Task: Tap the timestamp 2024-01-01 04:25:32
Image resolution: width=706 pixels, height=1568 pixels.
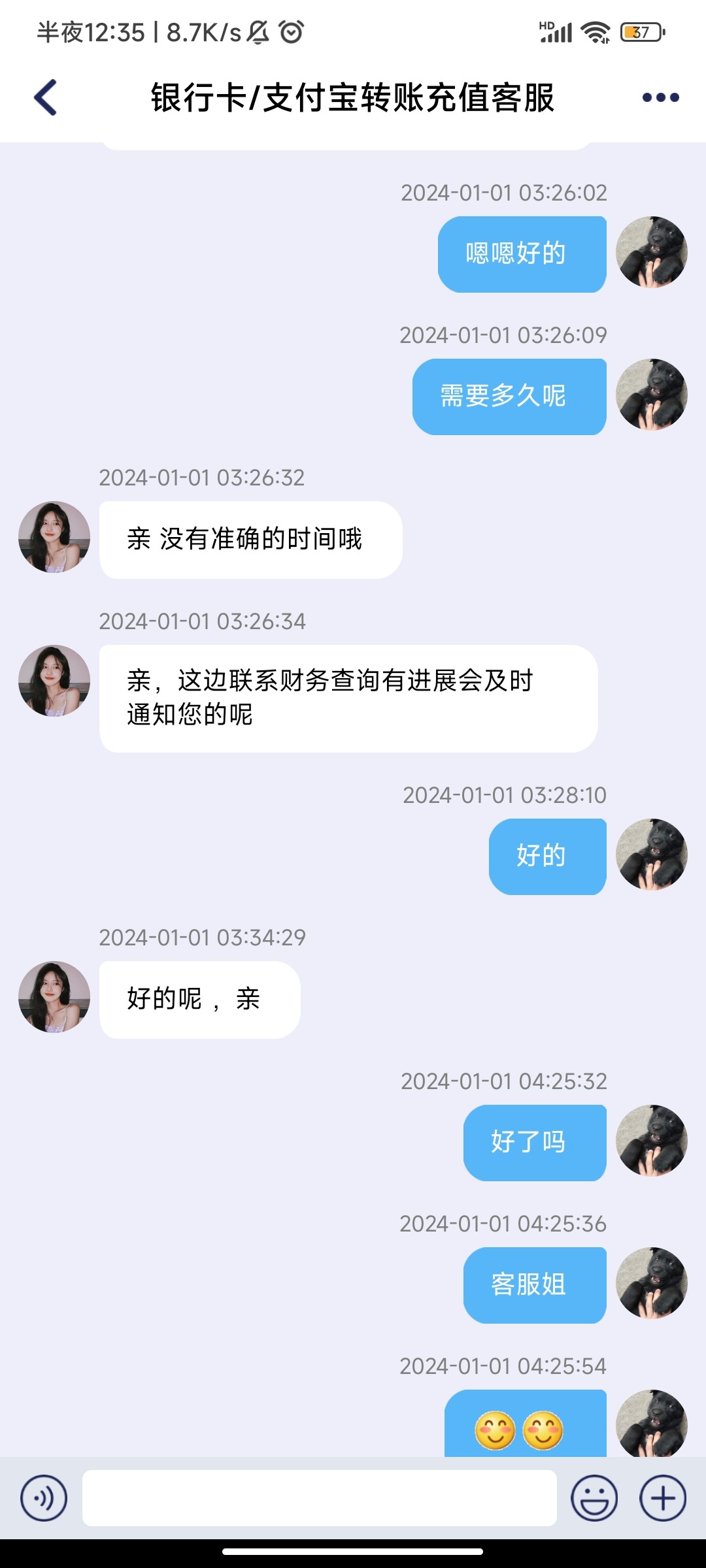Action: pyautogui.click(x=503, y=1081)
